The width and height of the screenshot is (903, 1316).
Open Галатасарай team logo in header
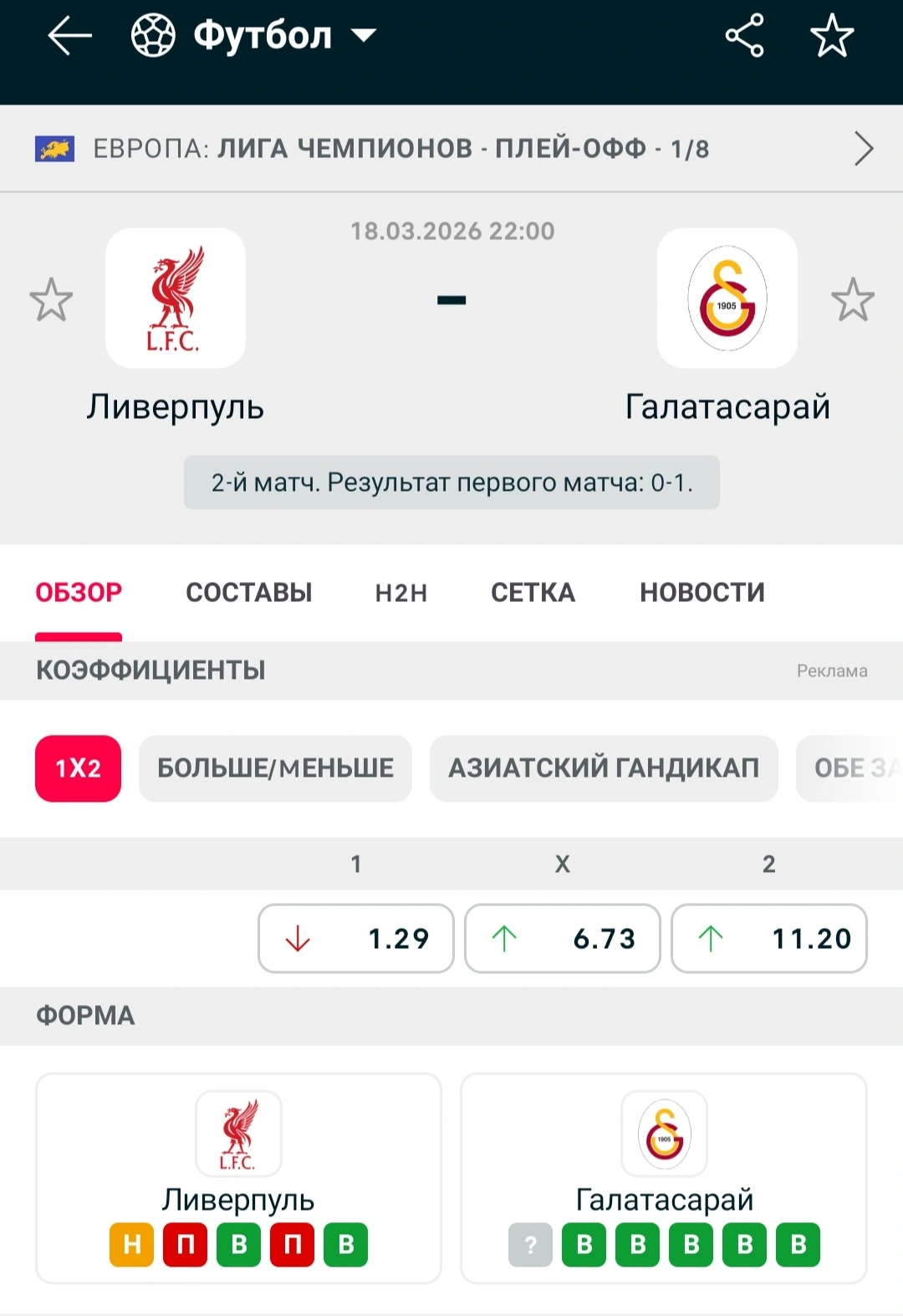pyautogui.click(x=727, y=298)
